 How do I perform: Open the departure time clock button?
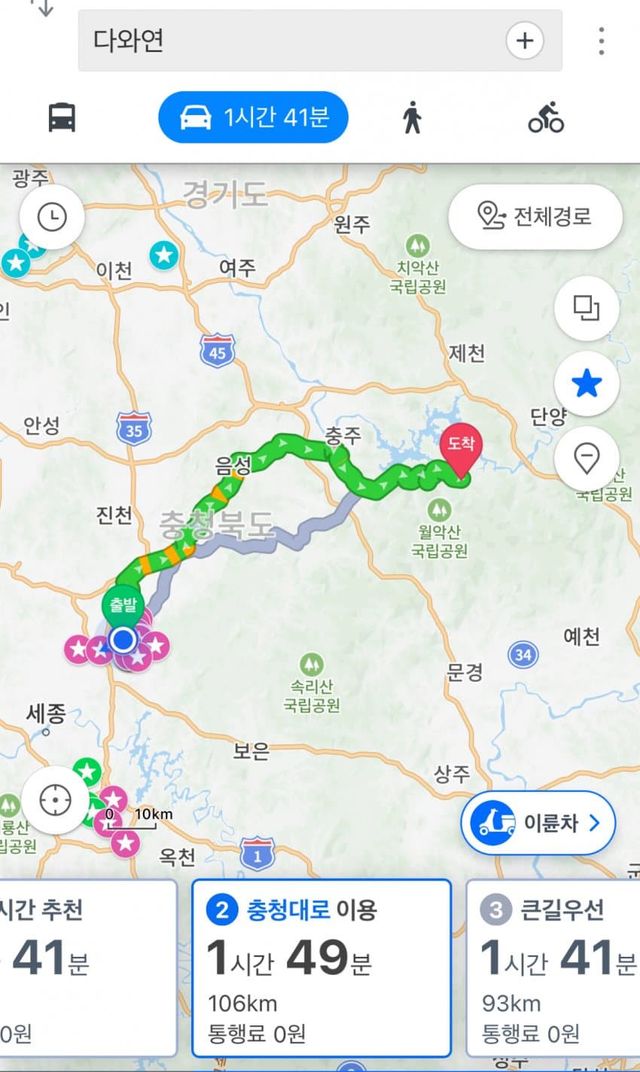coord(51,216)
